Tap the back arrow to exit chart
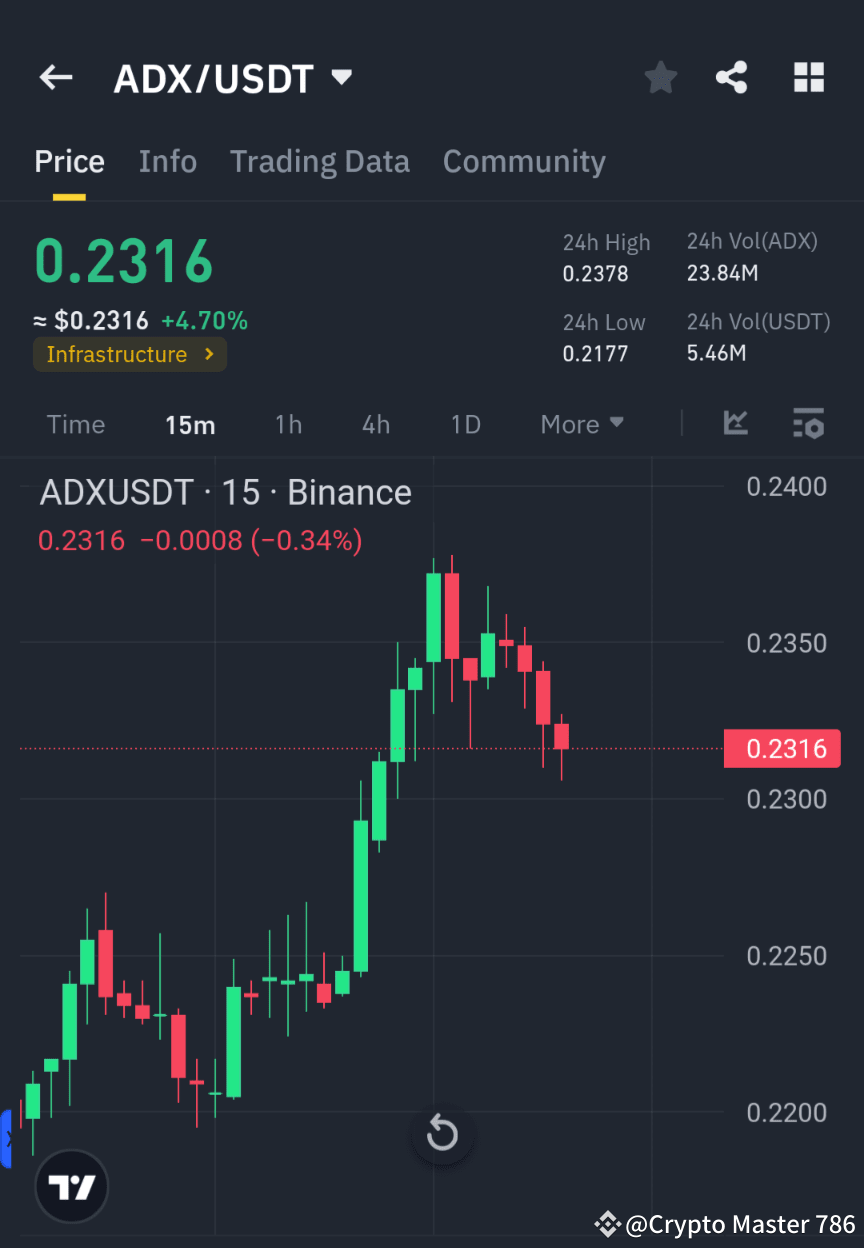The height and width of the screenshot is (1248, 864). 55,77
